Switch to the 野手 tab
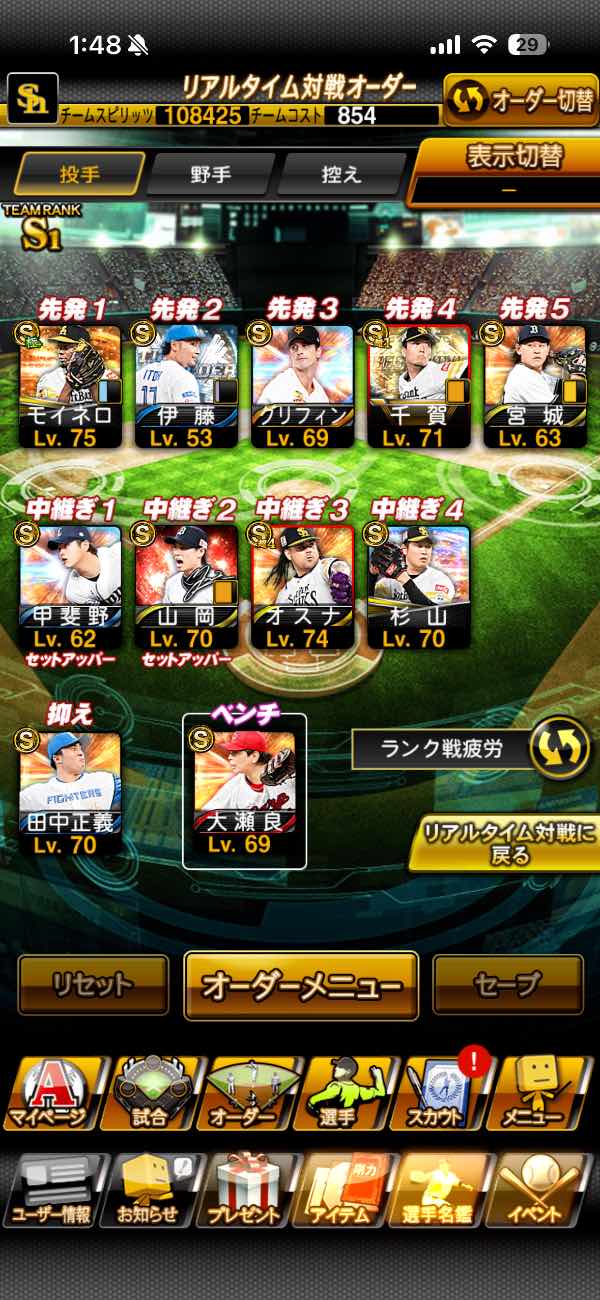 [x=210, y=174]
